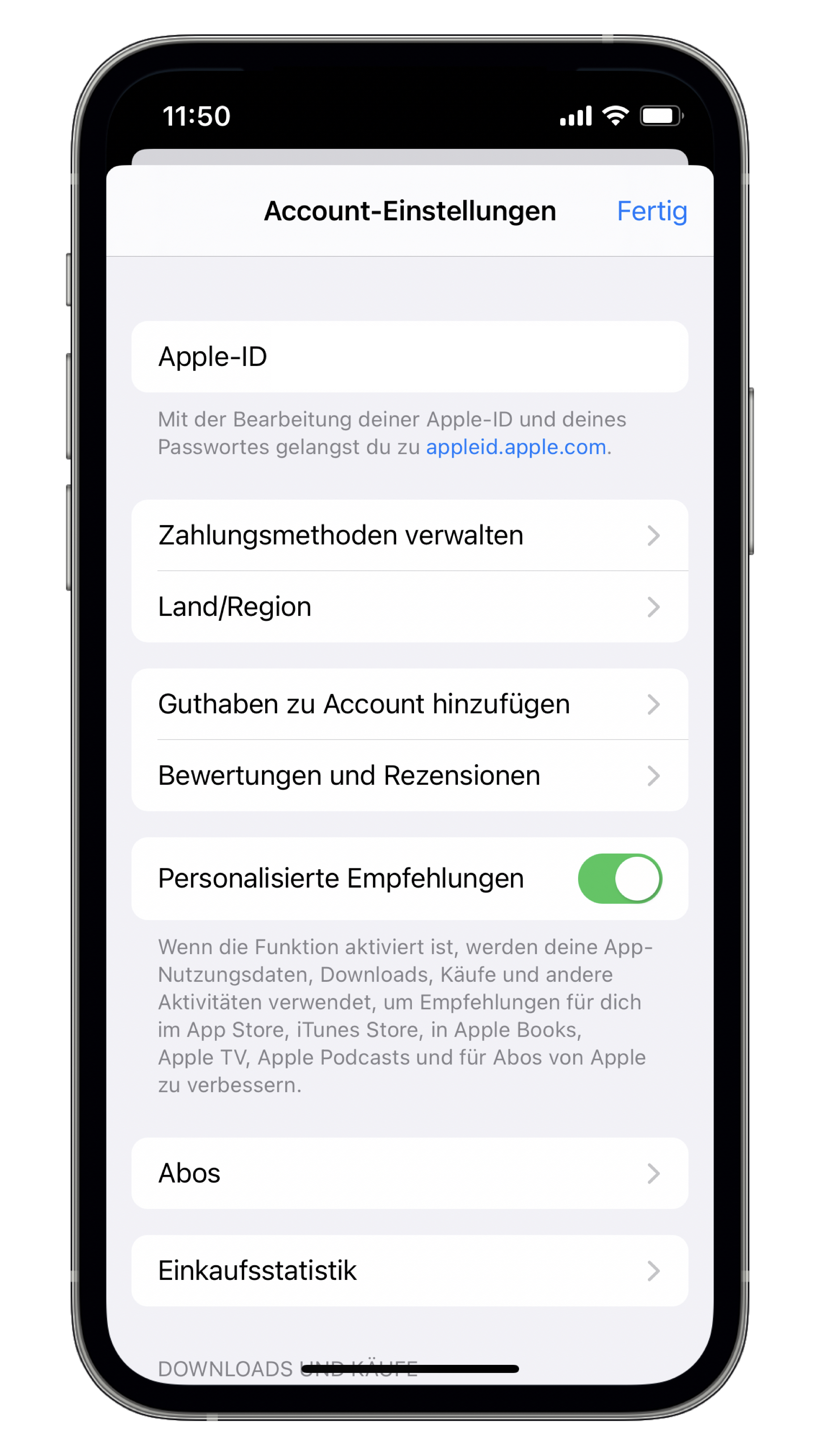Image resolution: width=820 pixels, height=1456 pixels.
Task: Tap Fertig to close account settings
Action: click(651, 211)
